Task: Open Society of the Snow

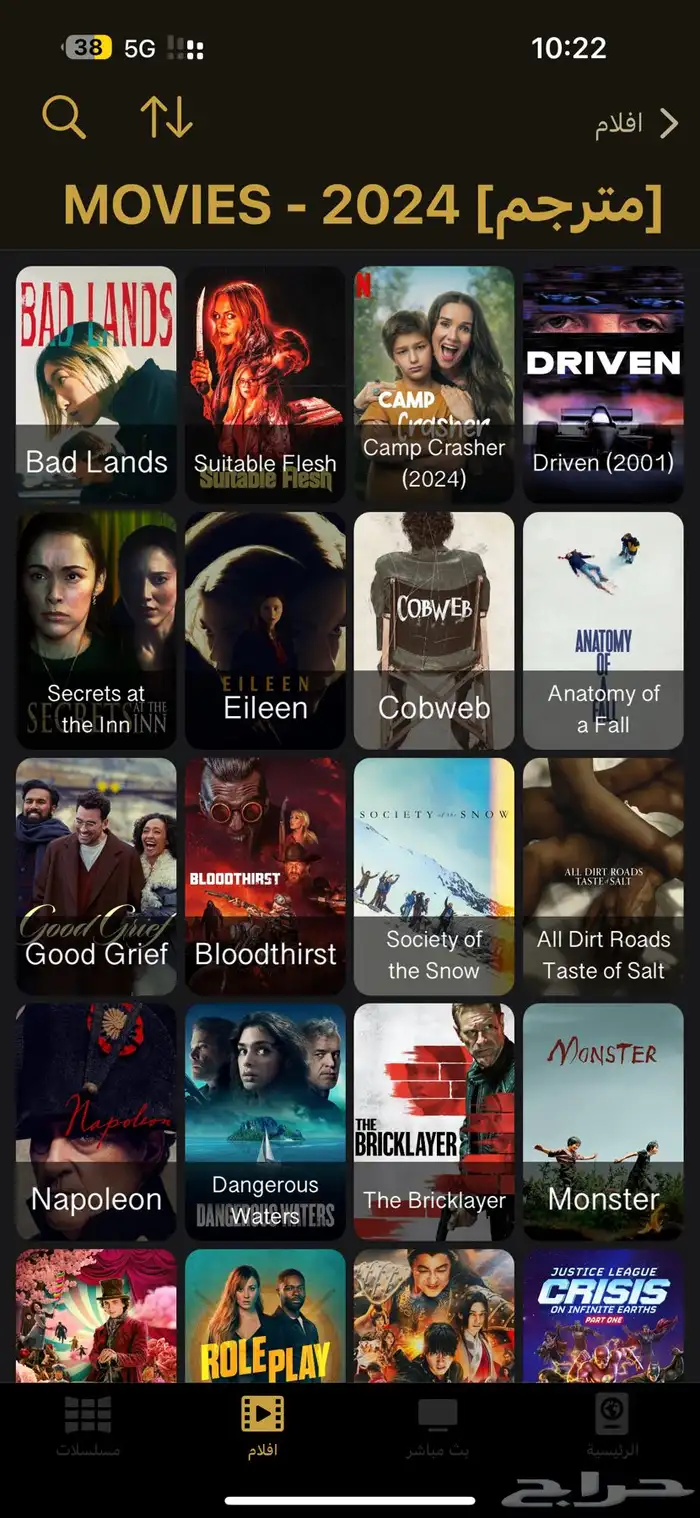Action: (x=434, y=876)
